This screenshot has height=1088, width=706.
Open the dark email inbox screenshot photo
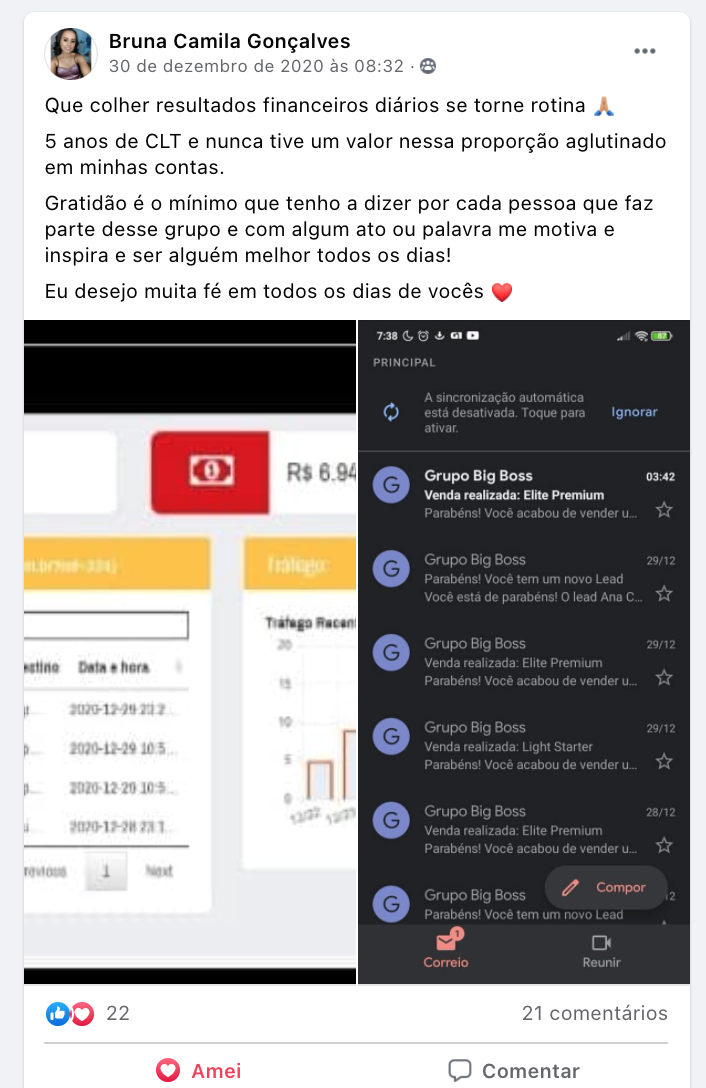pyautogui.click(x=523, y=650)
